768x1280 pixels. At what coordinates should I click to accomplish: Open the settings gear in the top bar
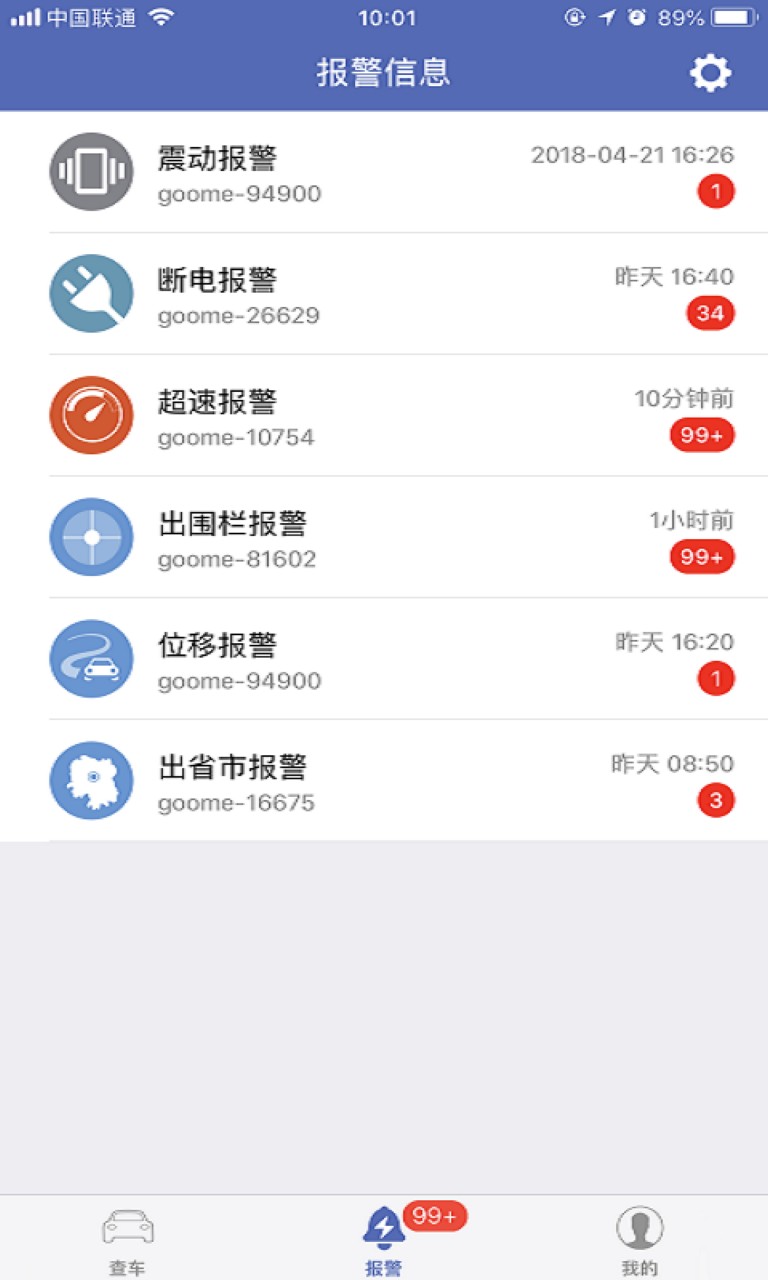click(709, 71)
